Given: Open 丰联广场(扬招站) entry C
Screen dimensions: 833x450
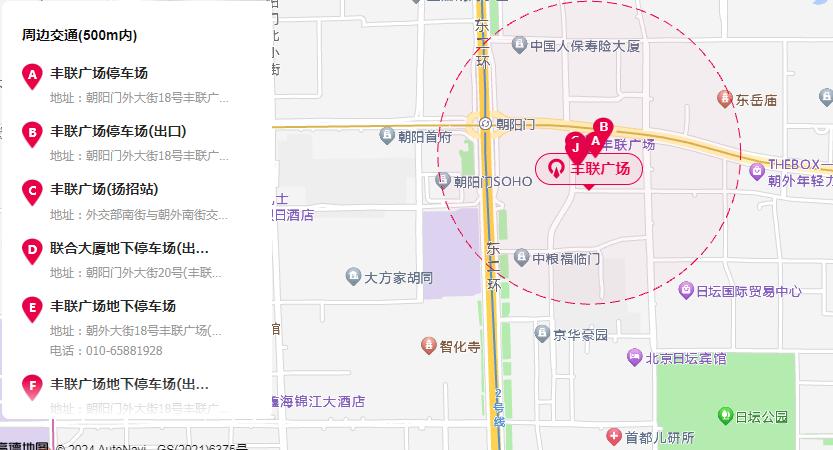Looking at the screenshot, I should tap(111, 189).
